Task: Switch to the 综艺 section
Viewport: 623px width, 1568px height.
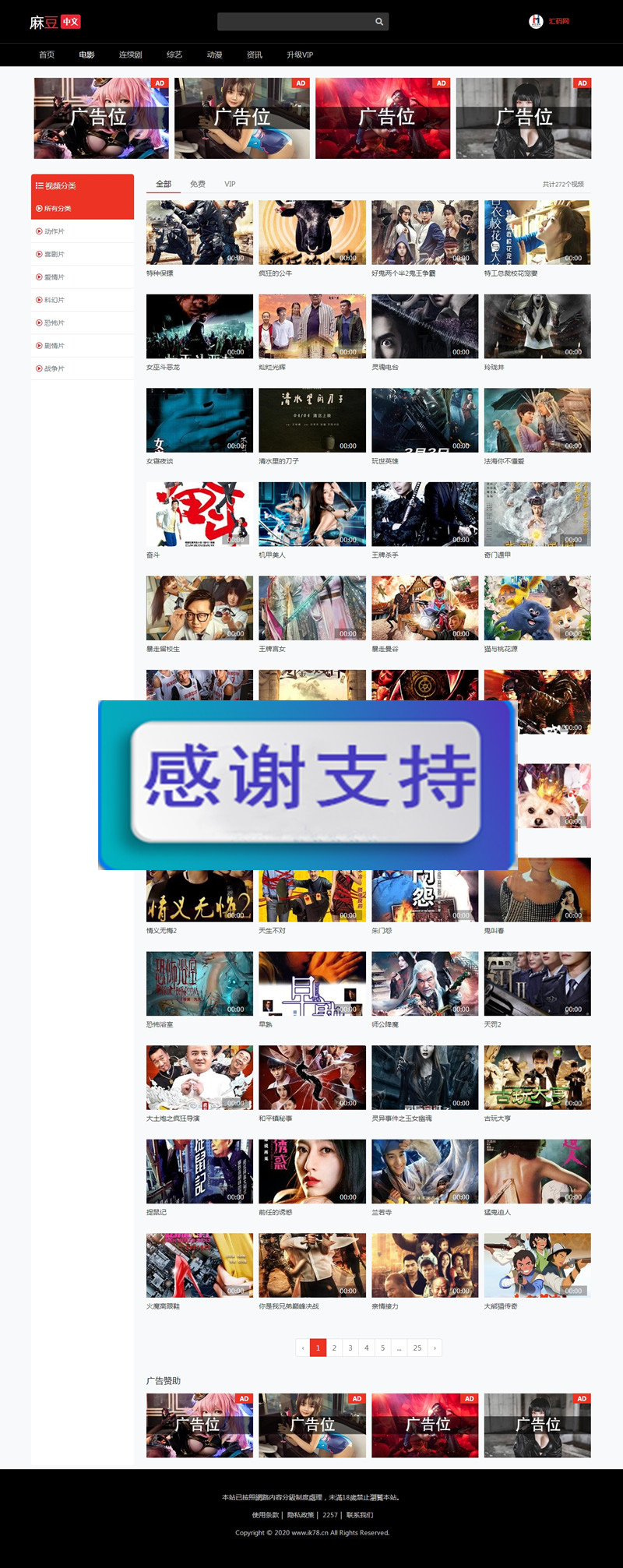Action: click(x=174, y=55)
